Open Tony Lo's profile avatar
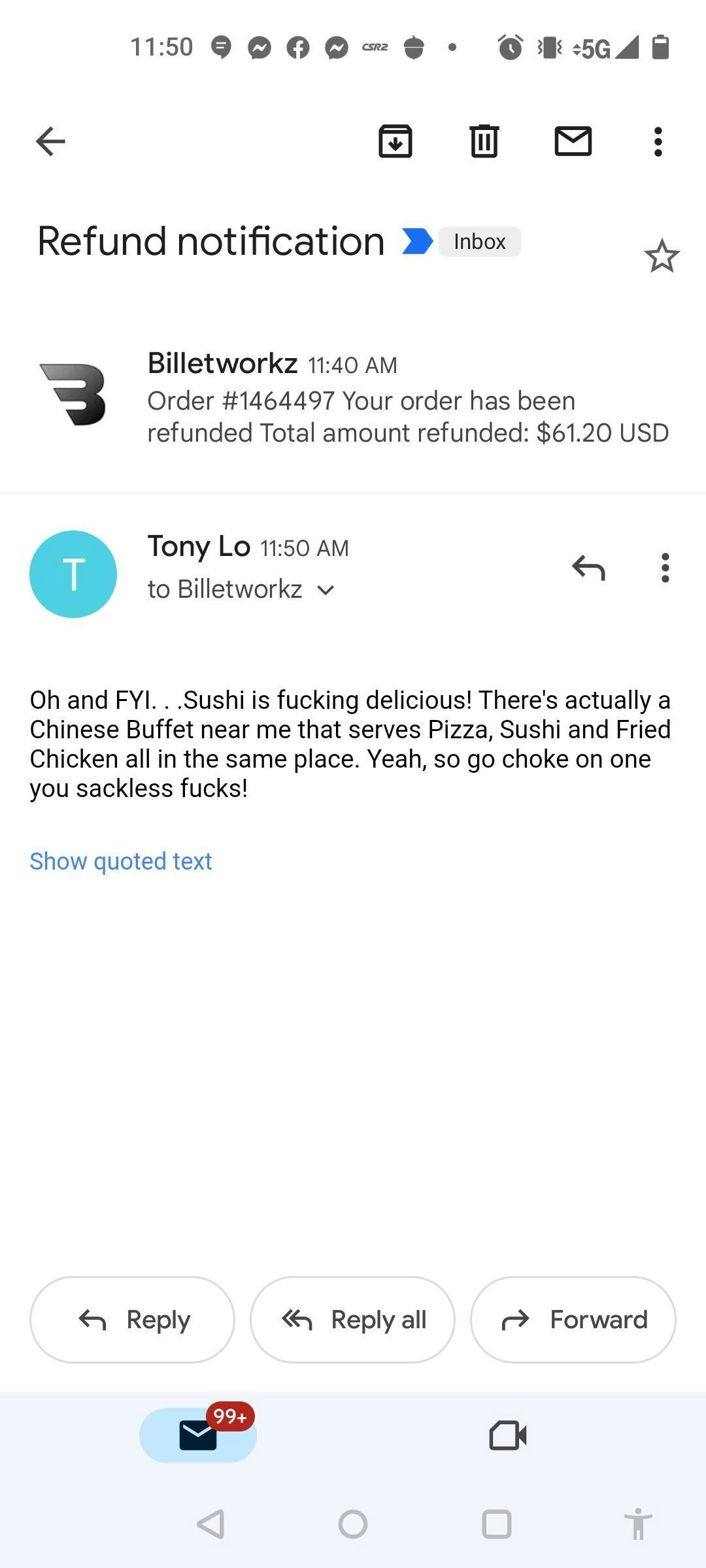Image resolution: width=706 pixels, height=1568 pixels. point(73,574)
